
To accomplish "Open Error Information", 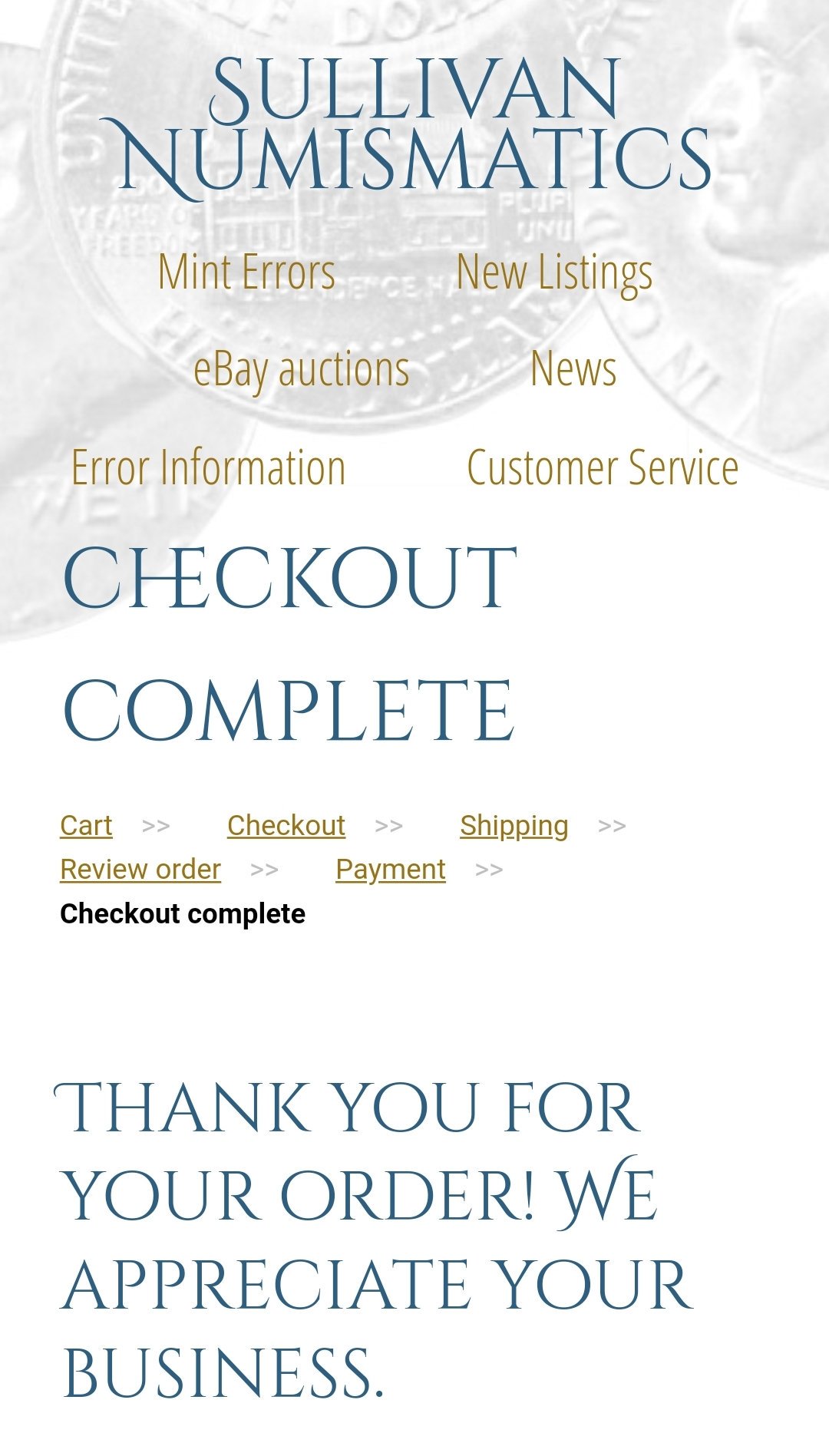I will tap(208, 467).
